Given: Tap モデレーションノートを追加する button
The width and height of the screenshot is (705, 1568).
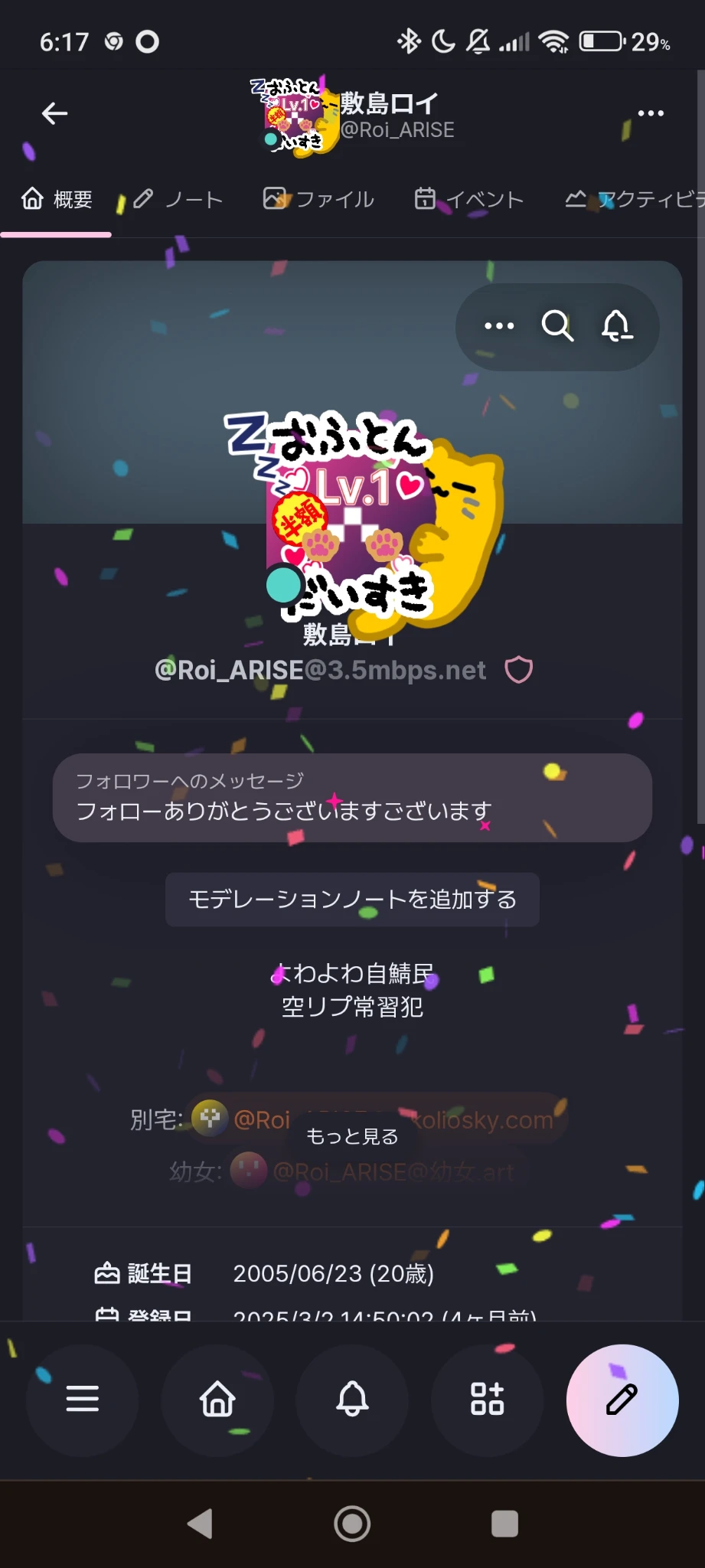Looking at the screenshot, I should pyautogui.click(x=352, y=900).
